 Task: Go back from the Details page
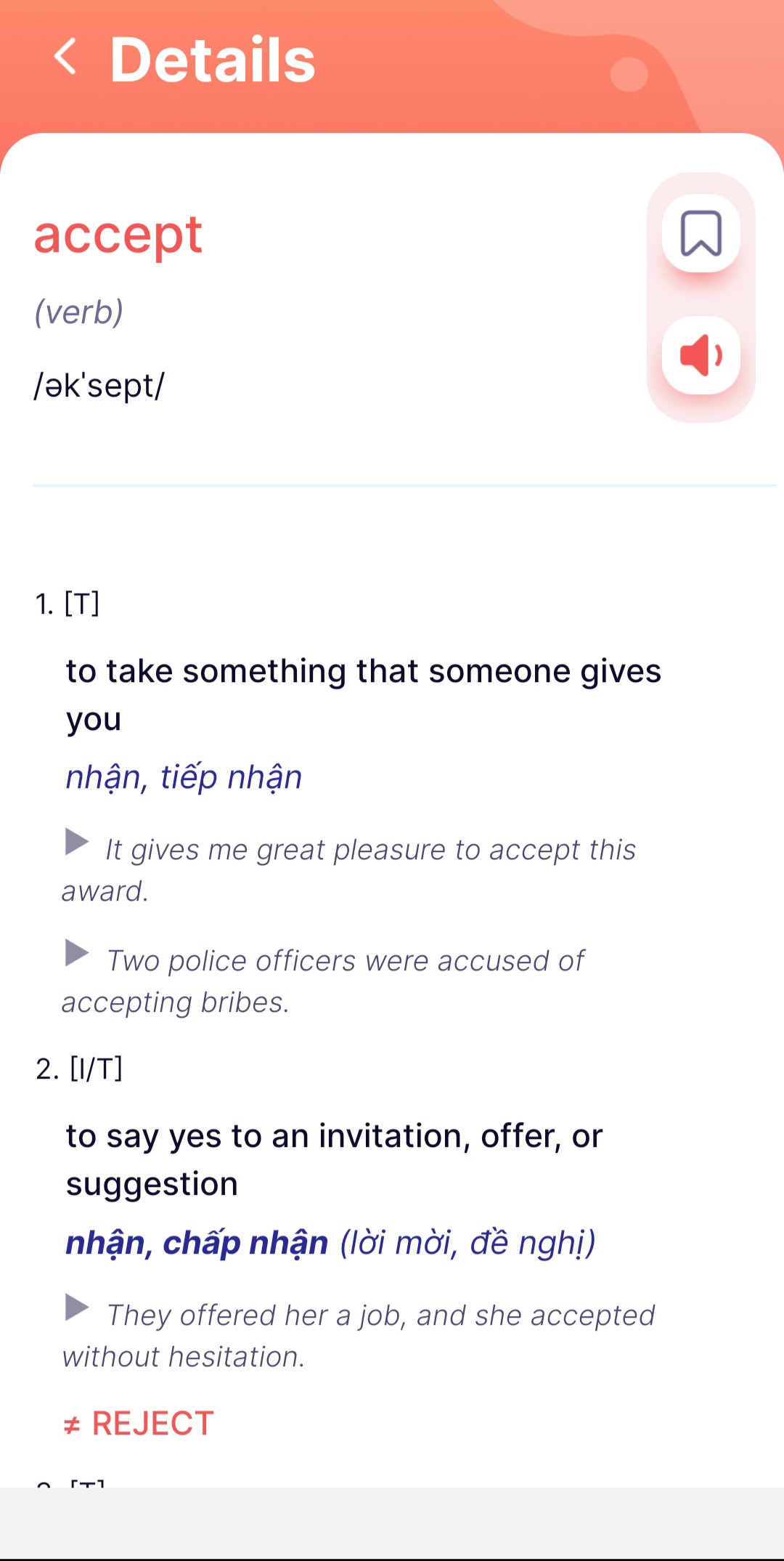[x=65, y=57]
